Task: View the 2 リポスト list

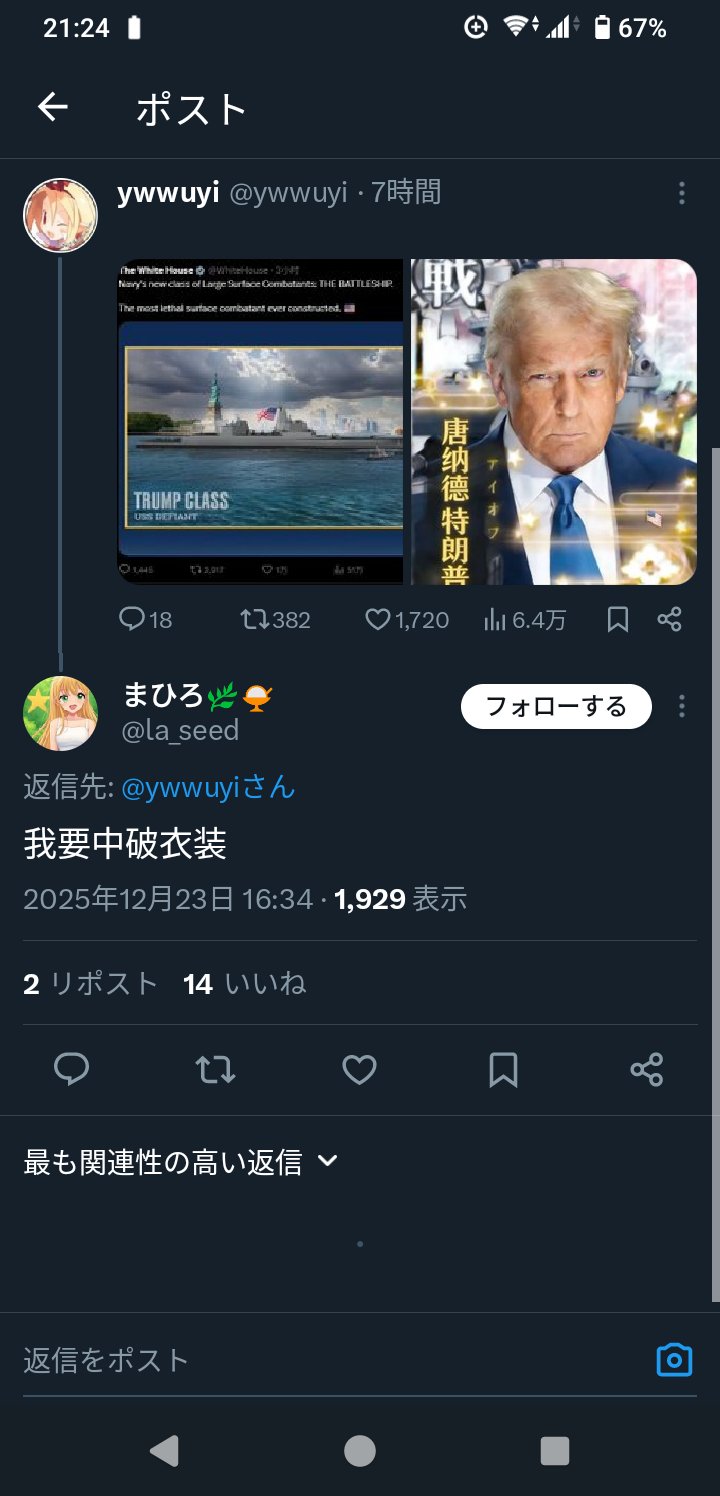Action: click(x=91, y=984)
